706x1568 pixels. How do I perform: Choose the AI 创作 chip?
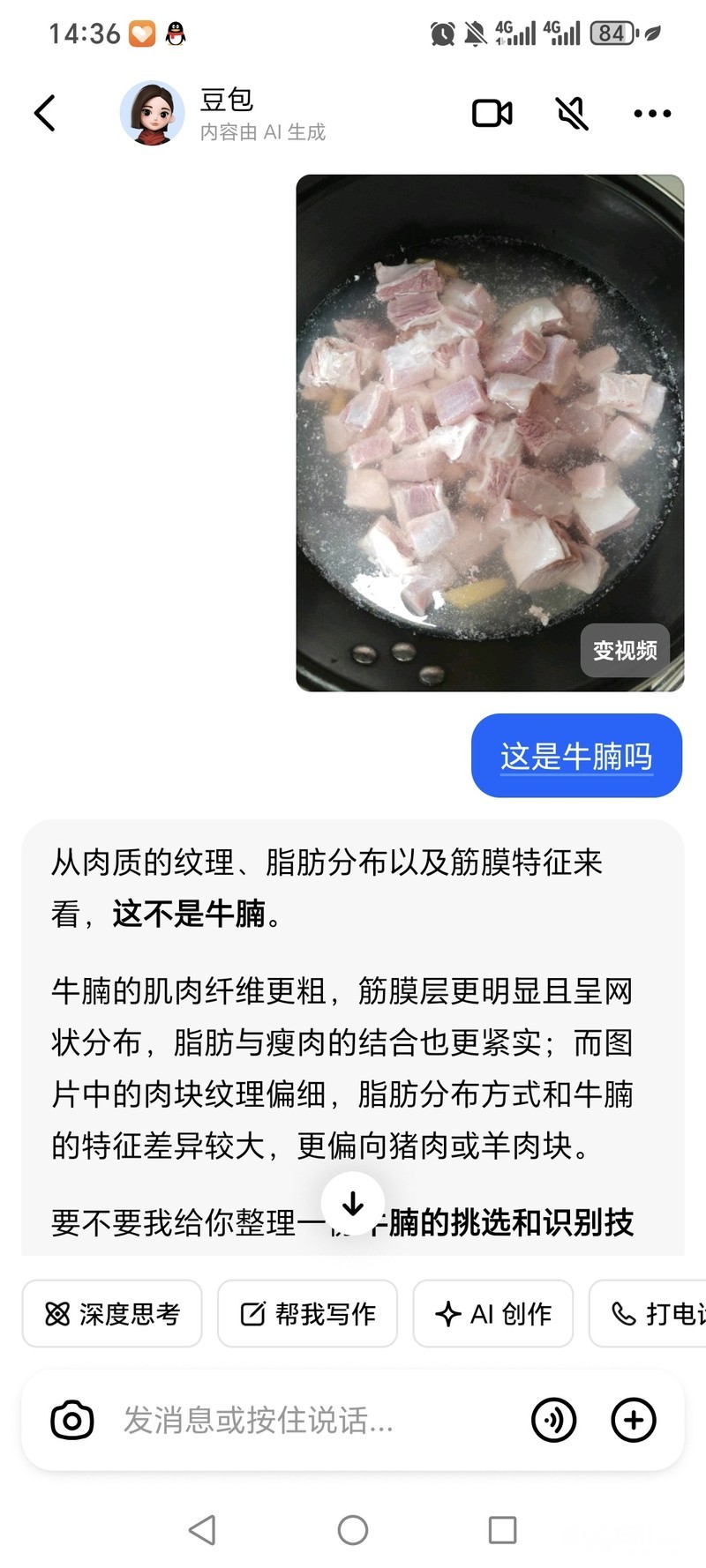click(x=493, y=1314)
